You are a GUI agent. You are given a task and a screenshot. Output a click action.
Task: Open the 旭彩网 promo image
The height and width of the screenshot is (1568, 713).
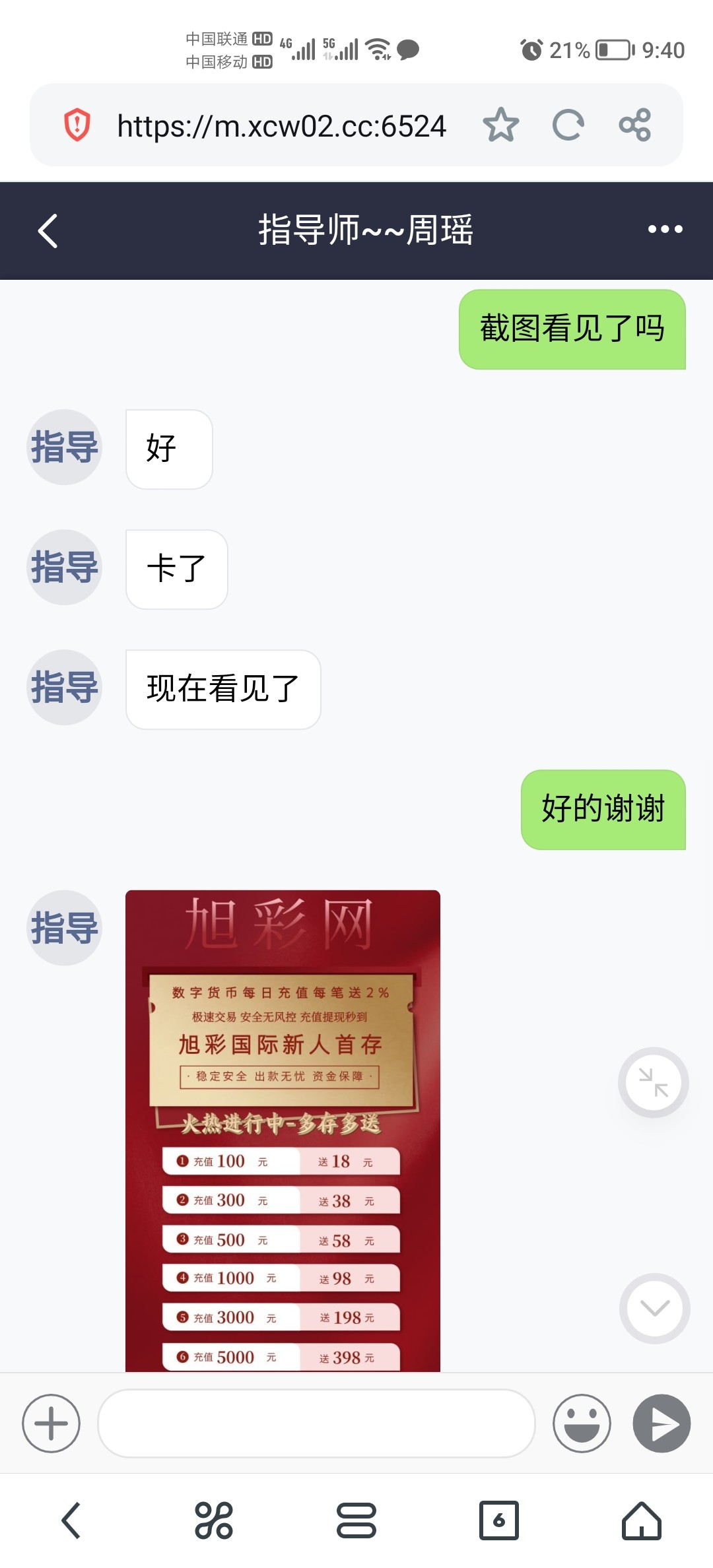pyautogui.click(x=283, y=1130)
